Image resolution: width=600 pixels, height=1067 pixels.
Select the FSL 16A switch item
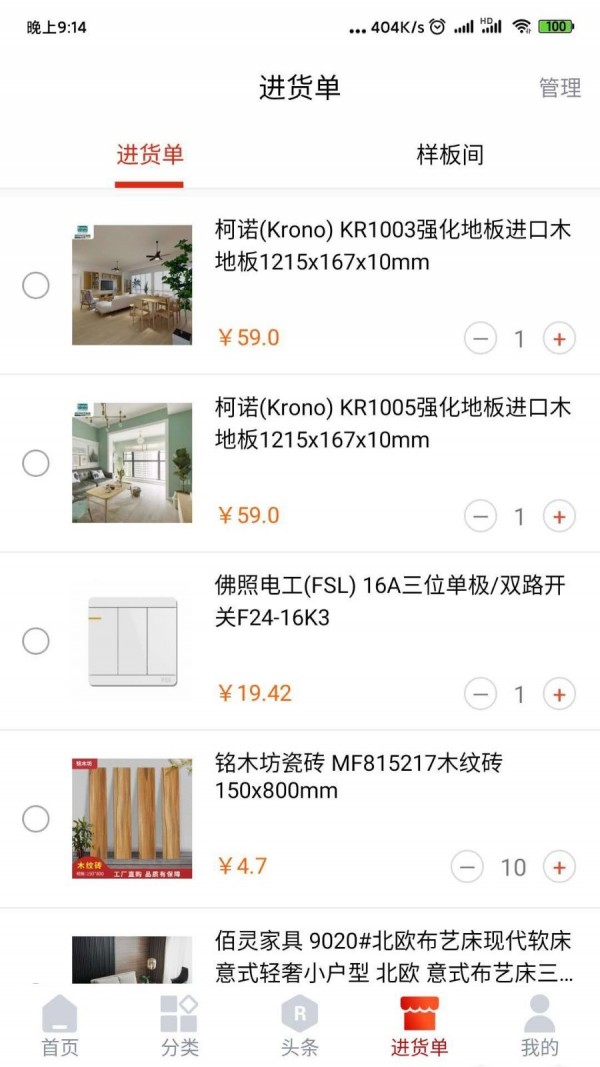pyautogui.click(x=36, y=641)
